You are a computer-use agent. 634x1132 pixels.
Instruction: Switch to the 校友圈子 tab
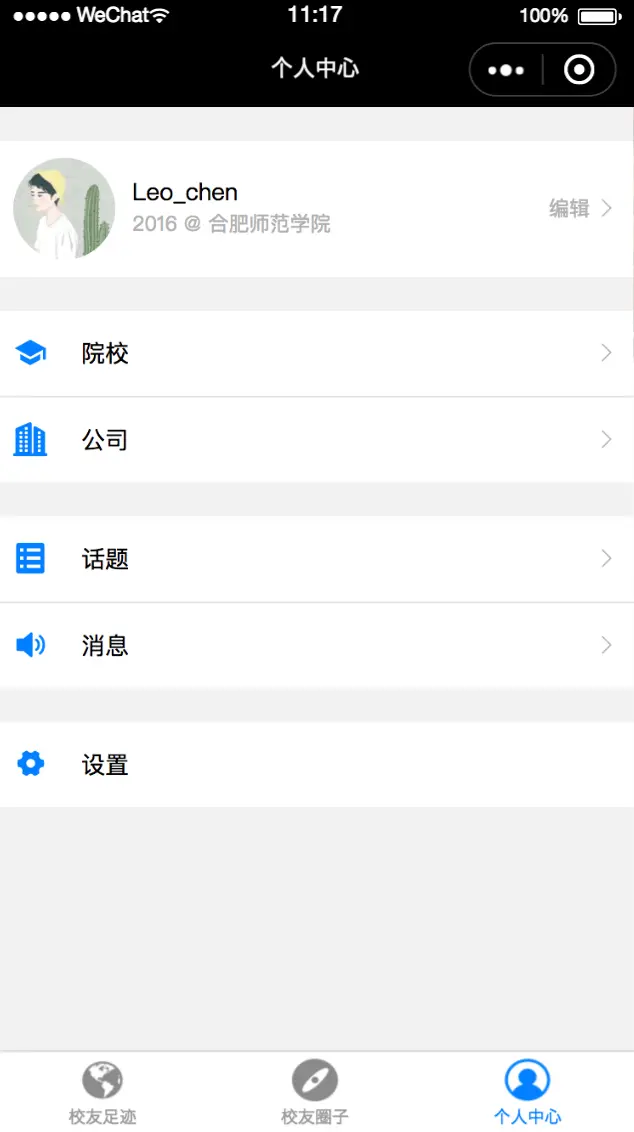[x=315, y=1092]
